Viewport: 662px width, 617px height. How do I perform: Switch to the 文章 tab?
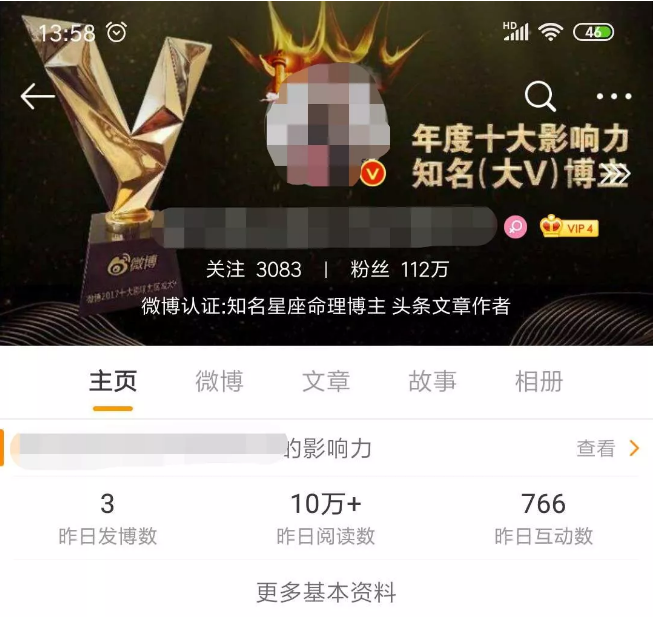click(326, 381)
